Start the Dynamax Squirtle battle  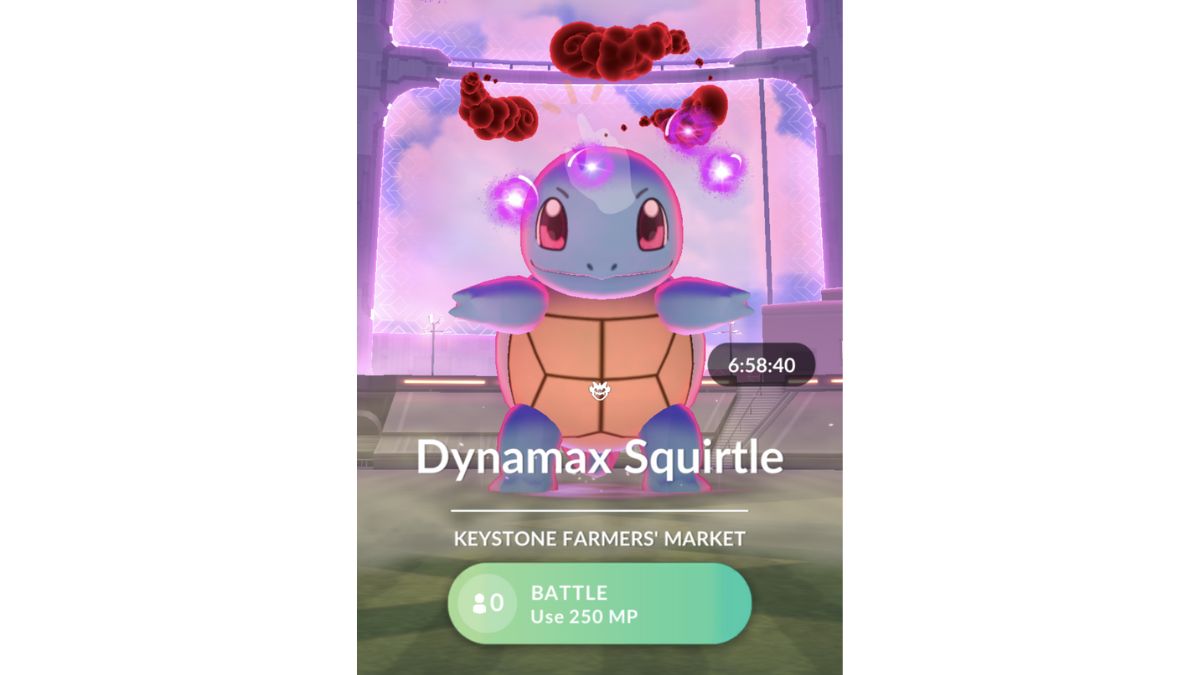[600, 603]
